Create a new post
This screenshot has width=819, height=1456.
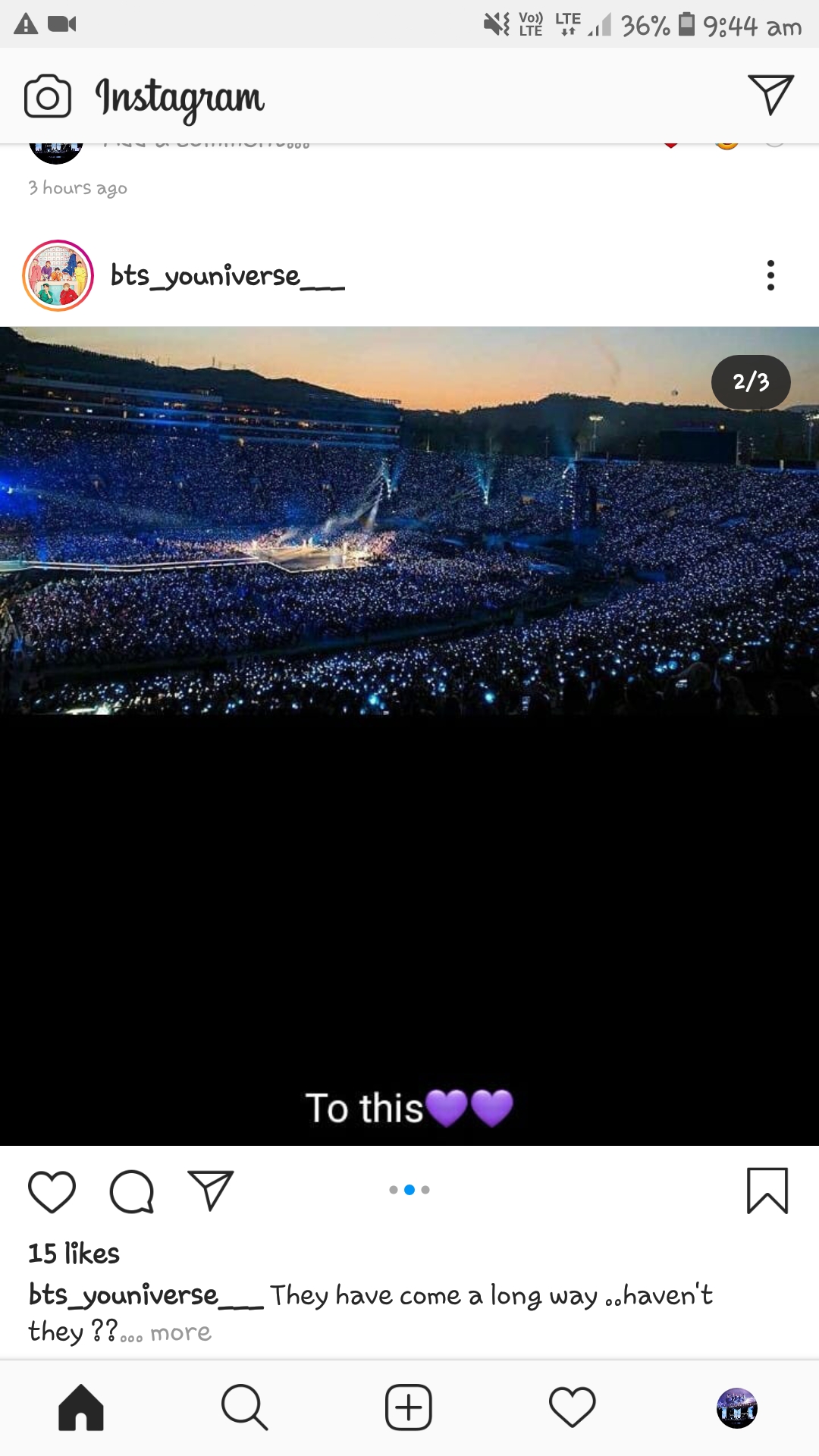coord(409,1407)
